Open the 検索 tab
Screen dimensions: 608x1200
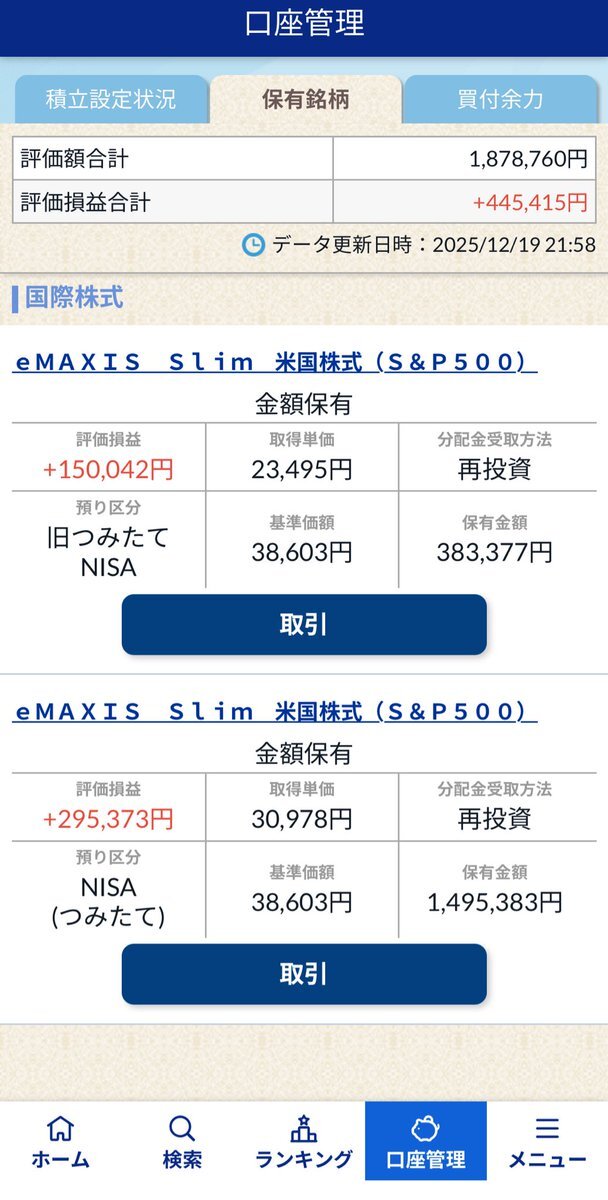[x=182, y=1142]
